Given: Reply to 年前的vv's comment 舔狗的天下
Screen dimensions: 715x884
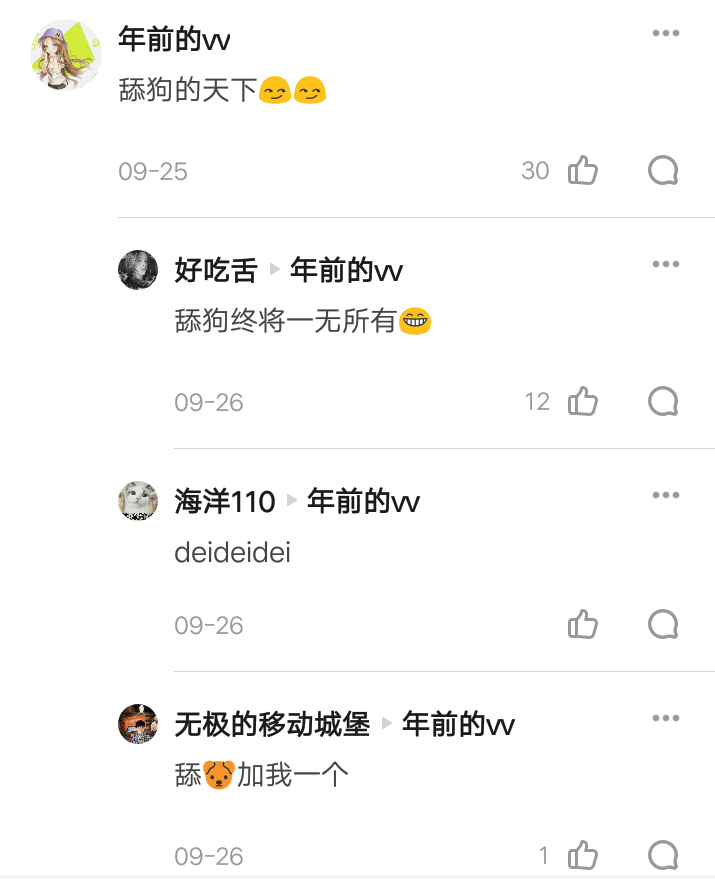Looking at the screenshot, I should pyautogui.click(x=663, y=171).
